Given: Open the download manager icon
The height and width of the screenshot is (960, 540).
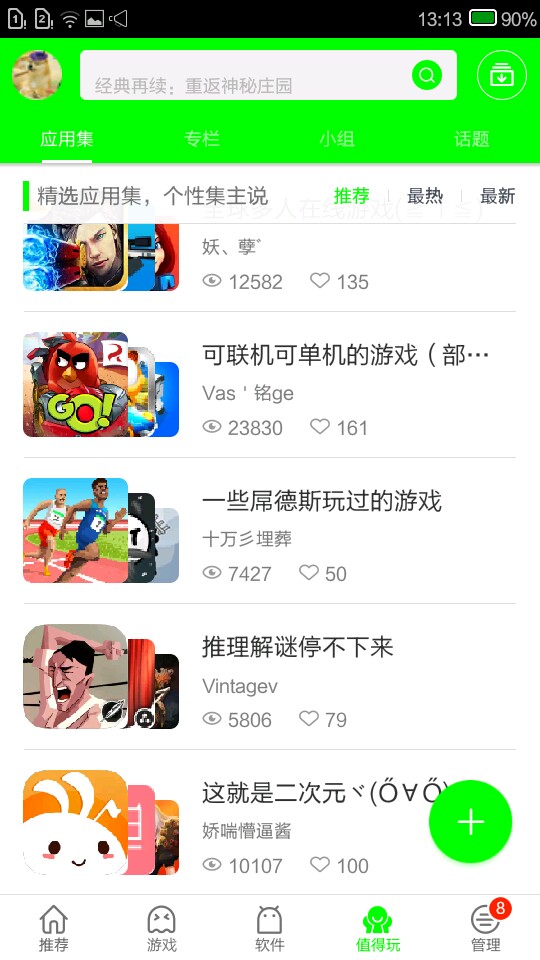Looking at the screenshot, I should 501,75.
